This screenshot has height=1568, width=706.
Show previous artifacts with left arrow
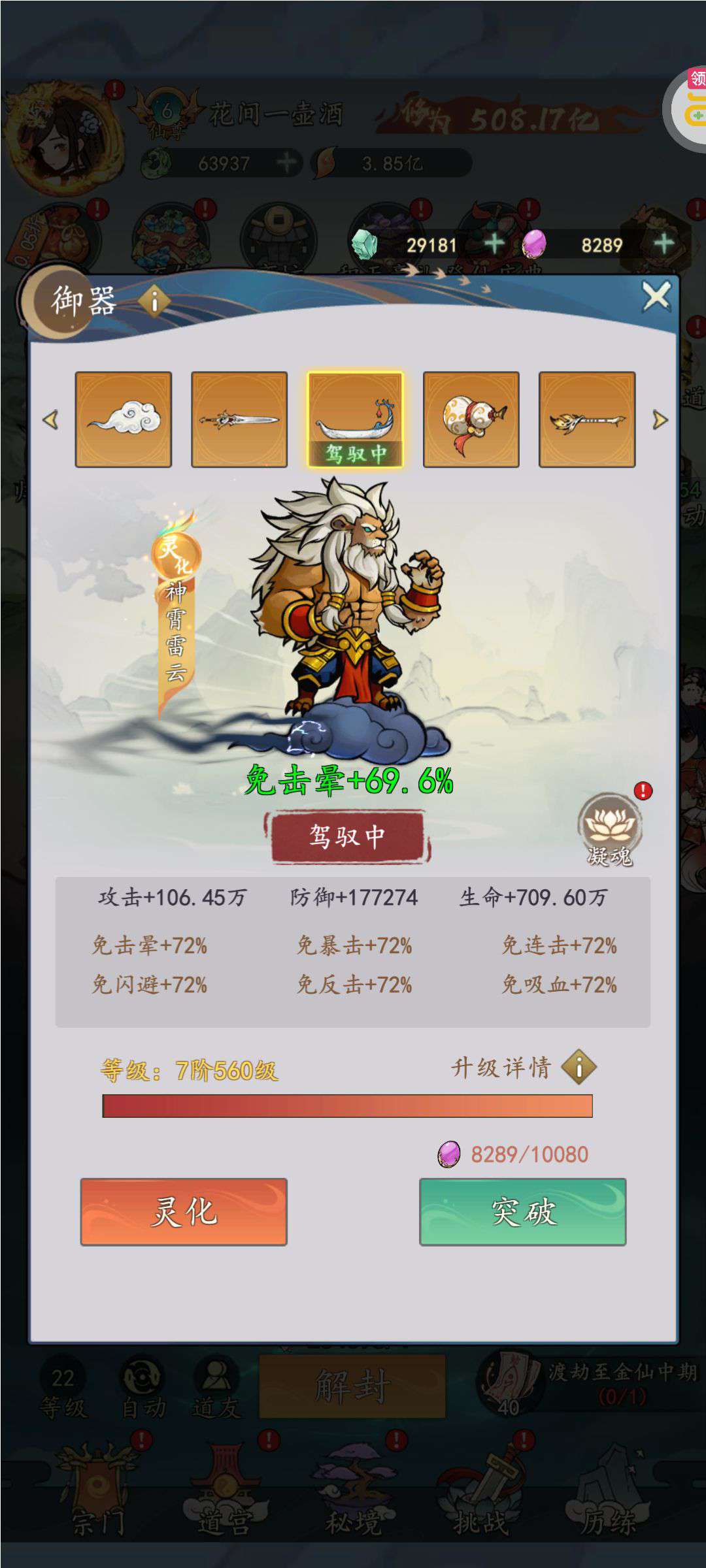(51, 419)
